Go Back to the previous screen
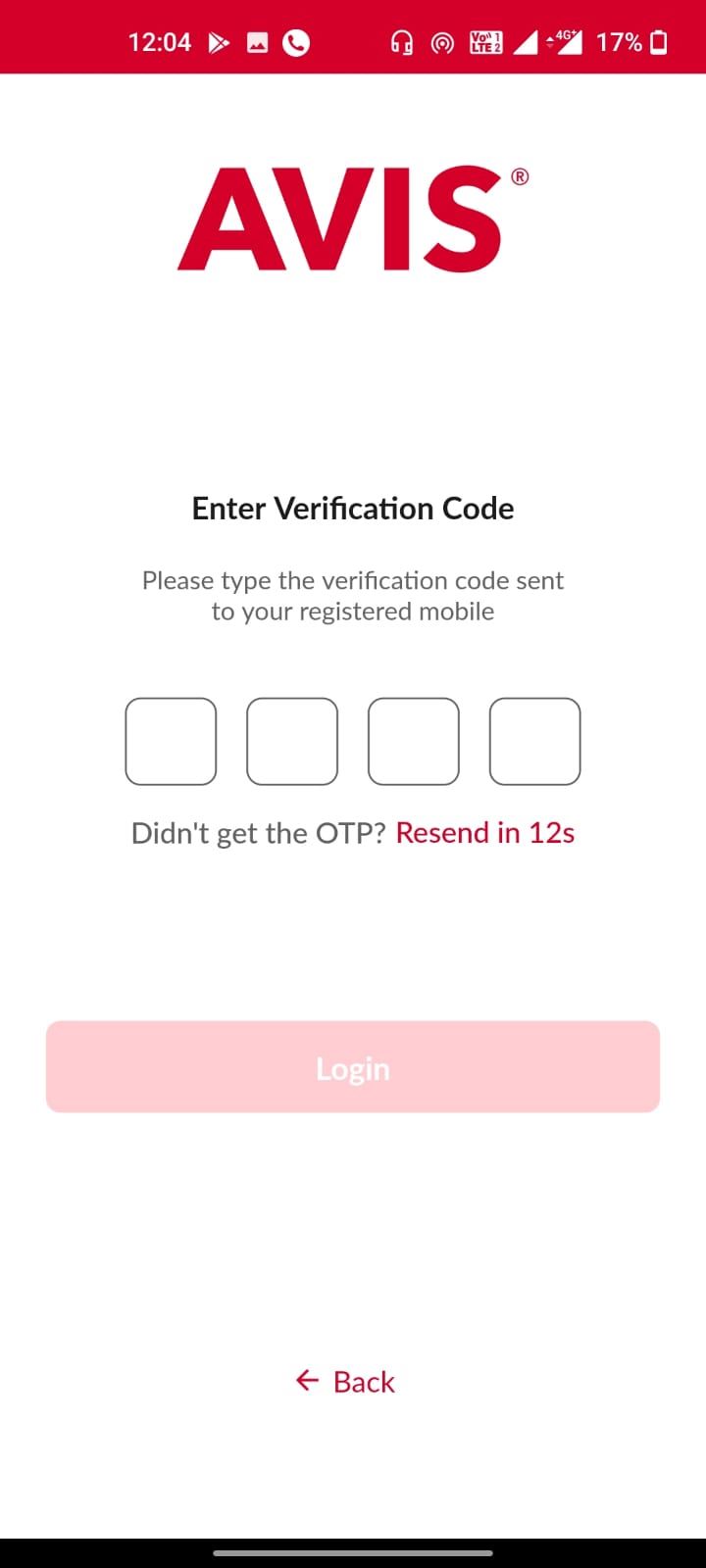The width and height of the screenshot is (706, 1568). click(345, 1381)
